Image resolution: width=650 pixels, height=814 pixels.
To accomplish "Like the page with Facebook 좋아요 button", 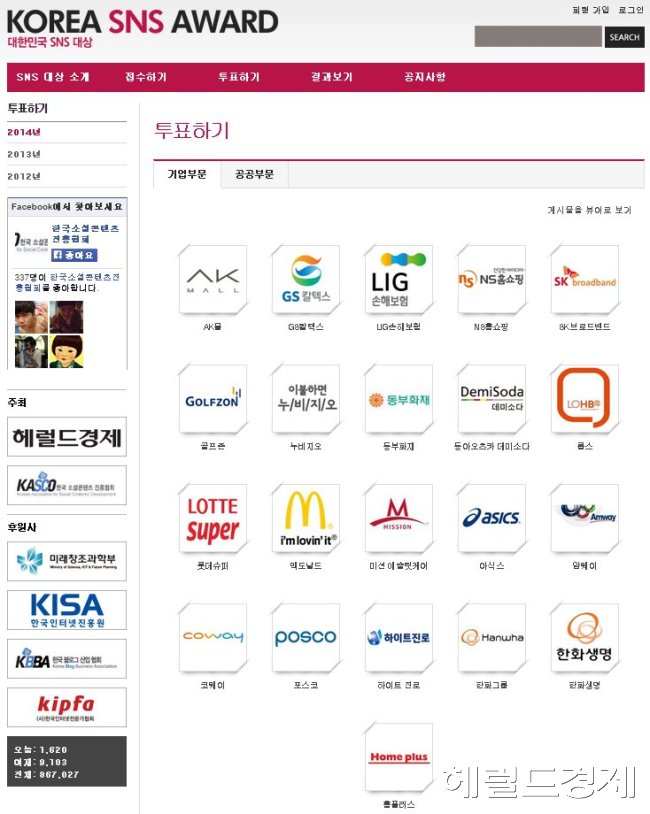I will click(74, 255).
